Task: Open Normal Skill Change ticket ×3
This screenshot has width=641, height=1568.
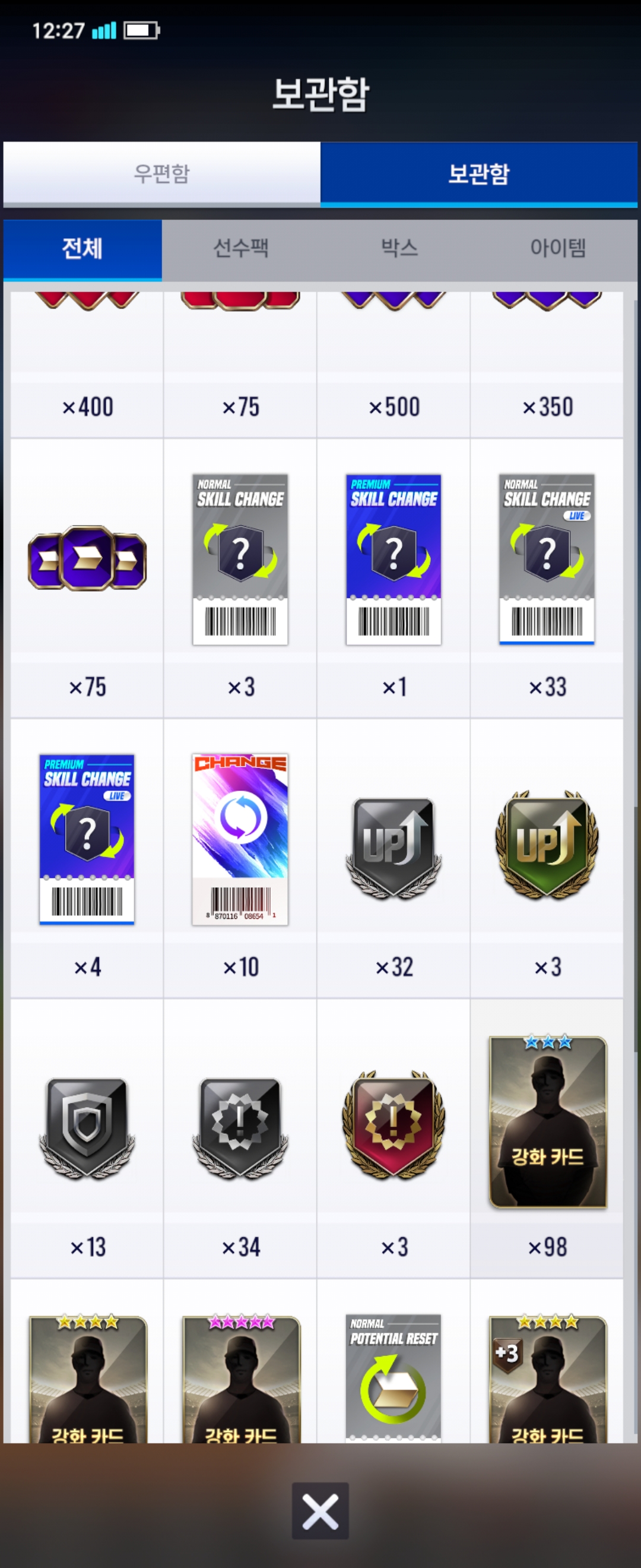Action: pos(240,559)
